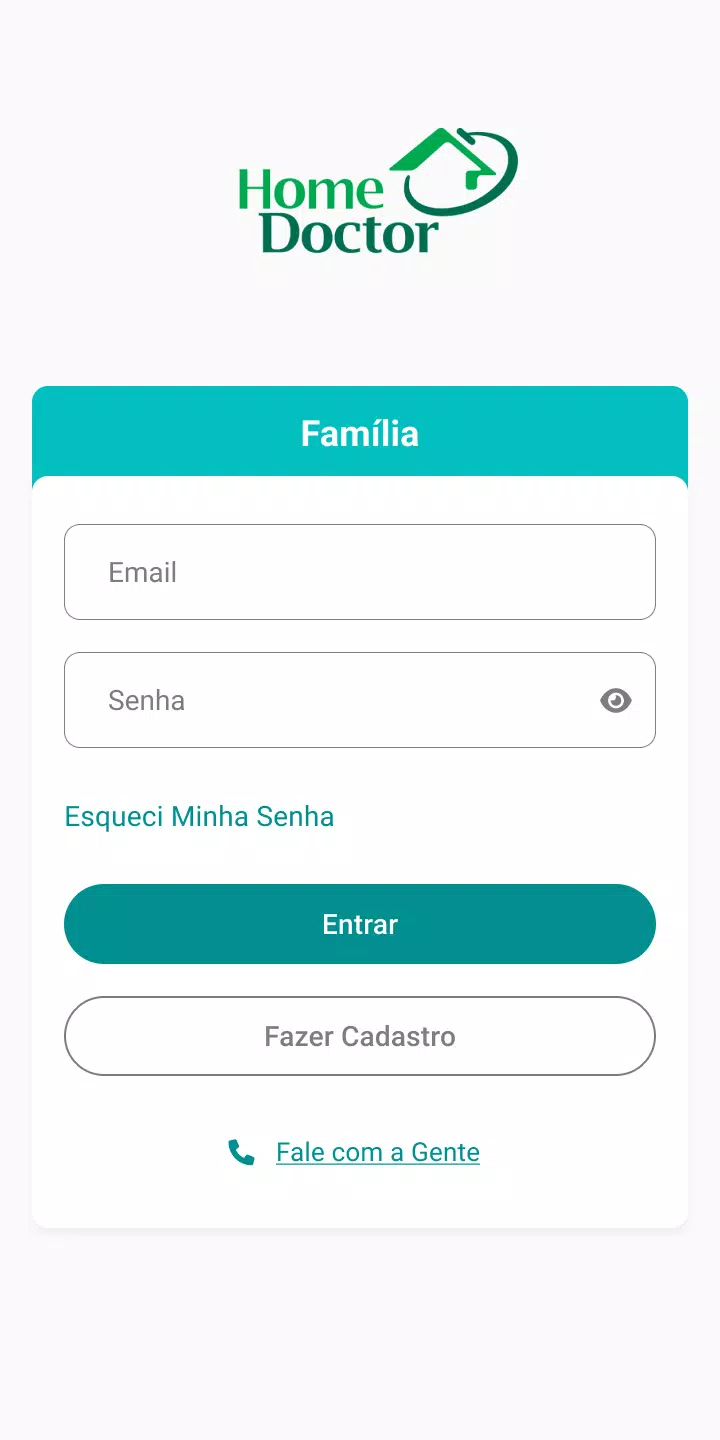Tap the Entrar button

[x=360, y=924]
